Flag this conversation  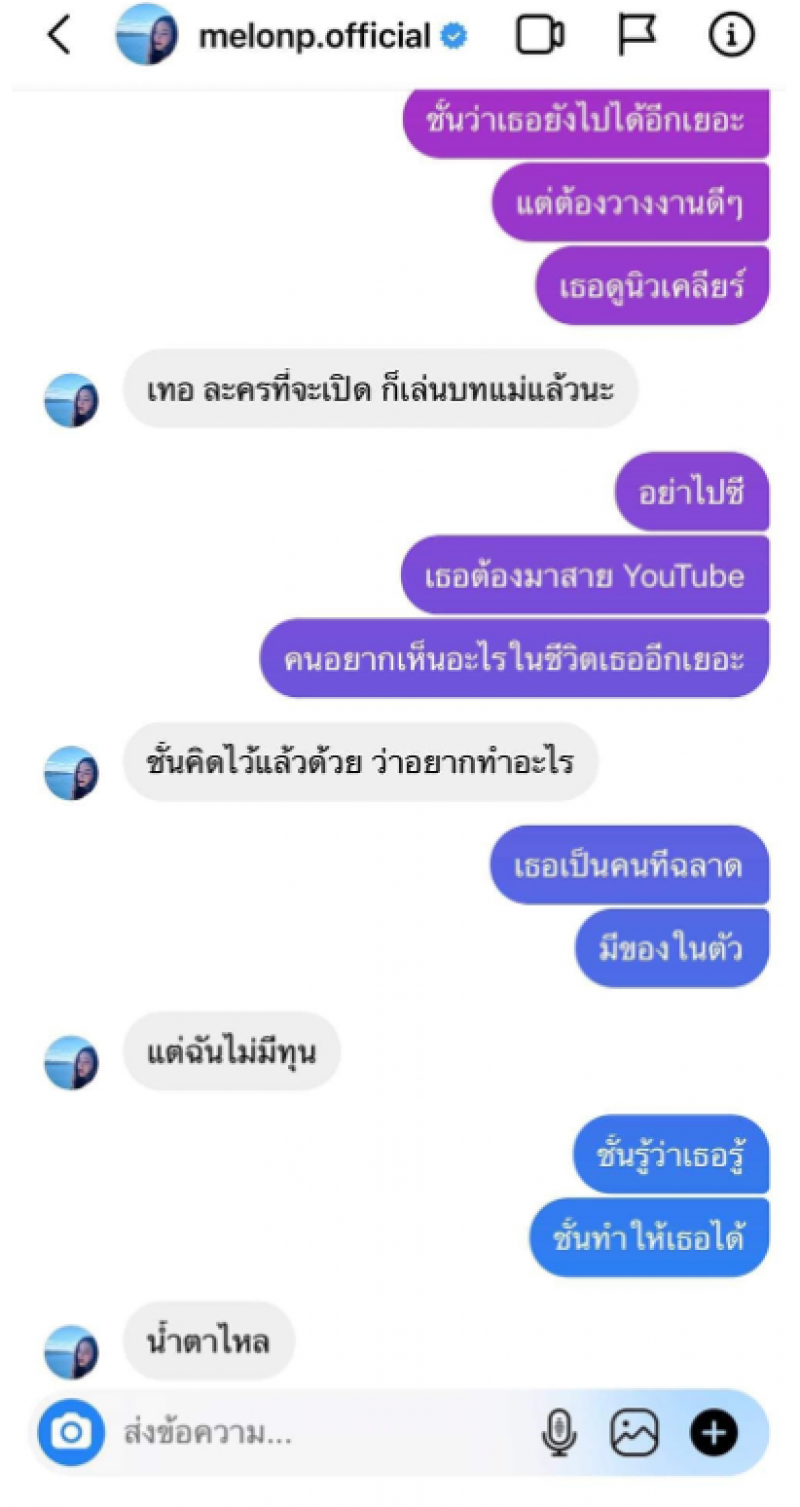pyautogui.click(x=636, y=36)
